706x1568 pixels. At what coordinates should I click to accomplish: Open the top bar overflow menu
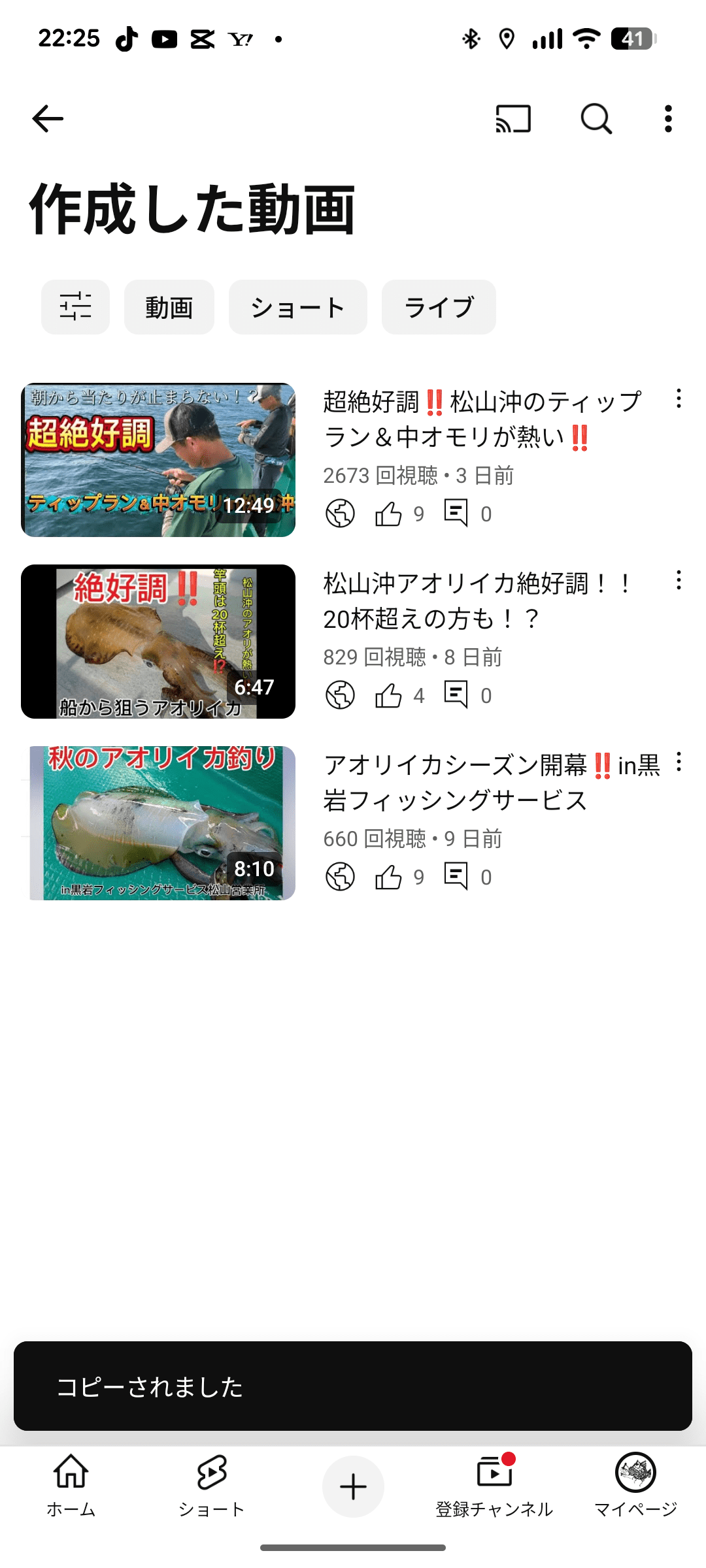click(668, 119)
